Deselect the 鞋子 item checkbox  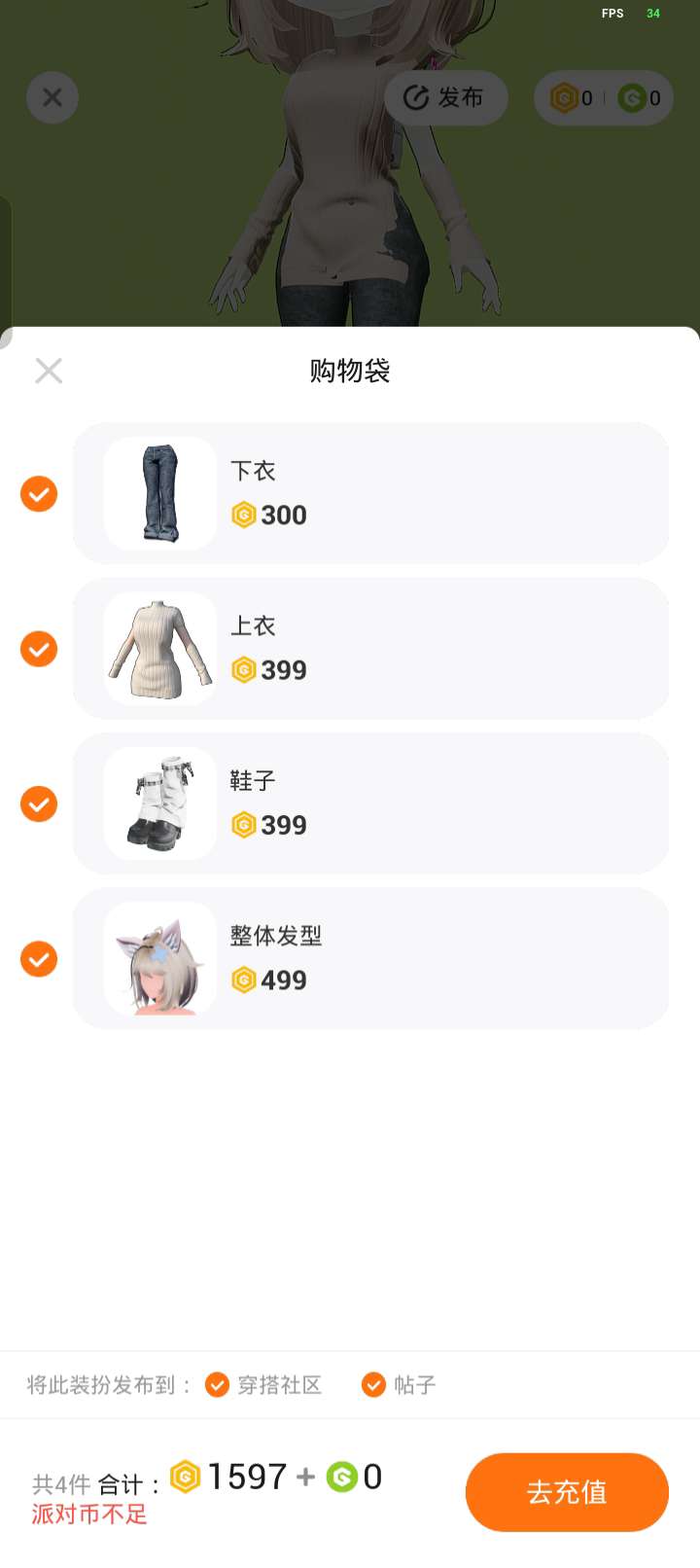pyautogui.click(x=39, y=804)
